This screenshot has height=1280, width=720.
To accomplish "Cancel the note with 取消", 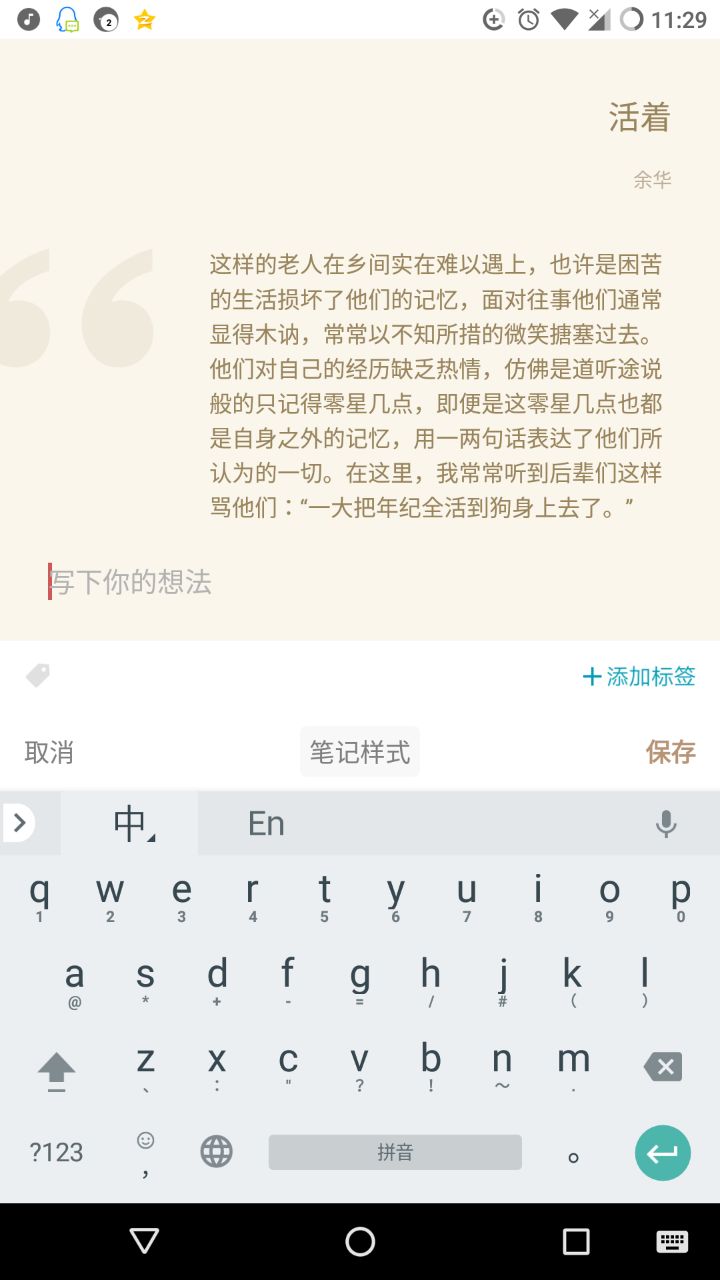I will [x=49, y=752].
